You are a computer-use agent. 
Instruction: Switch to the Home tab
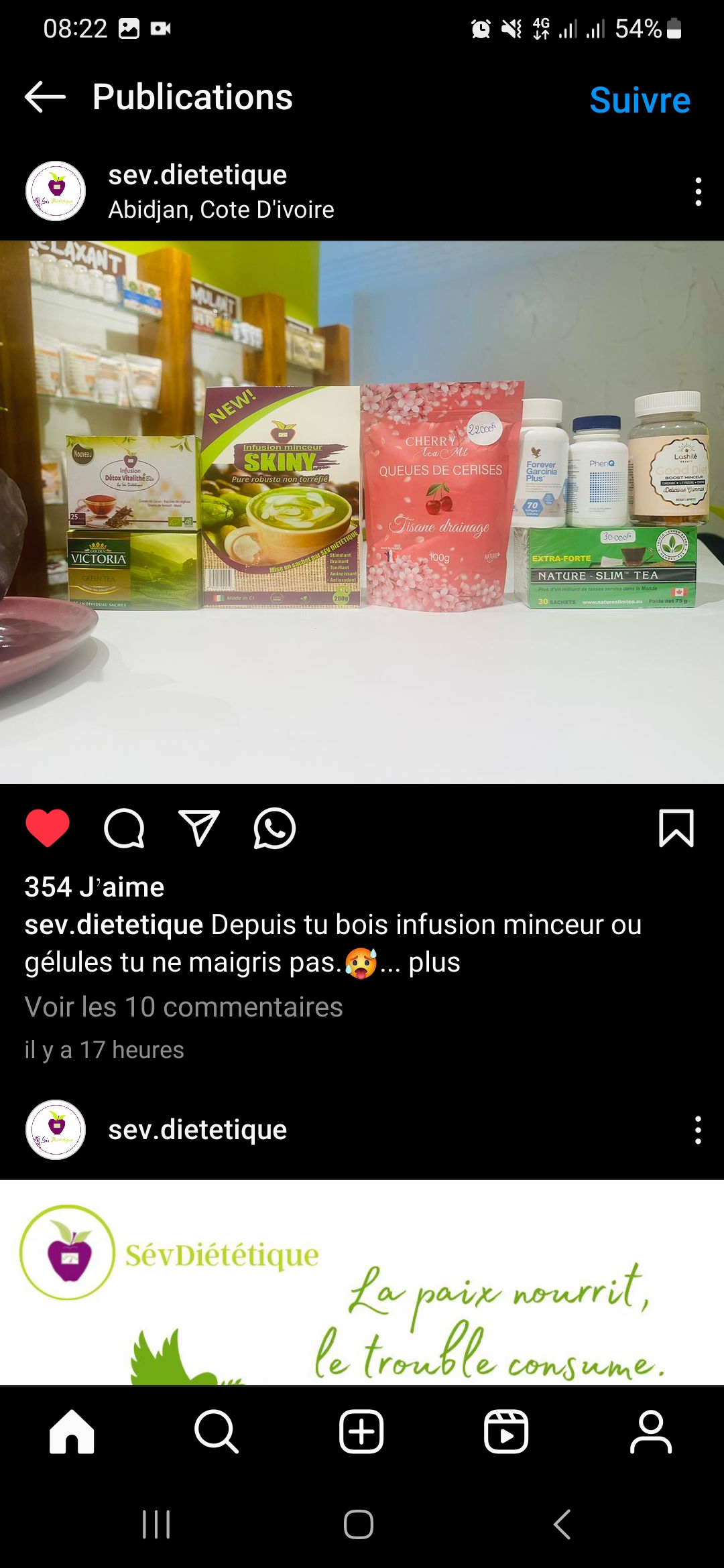[x=72, y=1431]
